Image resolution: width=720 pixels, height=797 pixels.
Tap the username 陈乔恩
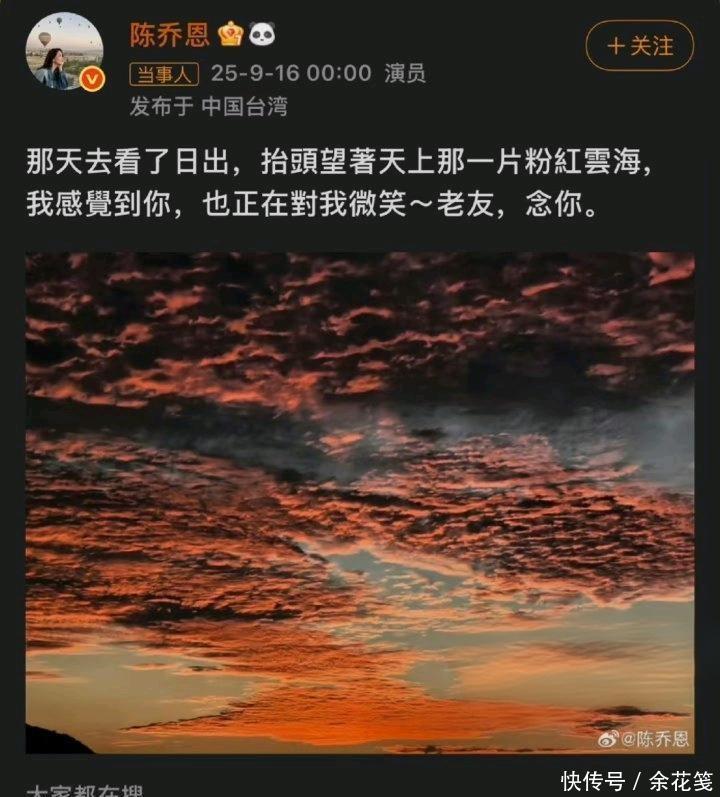click(170, 35)
